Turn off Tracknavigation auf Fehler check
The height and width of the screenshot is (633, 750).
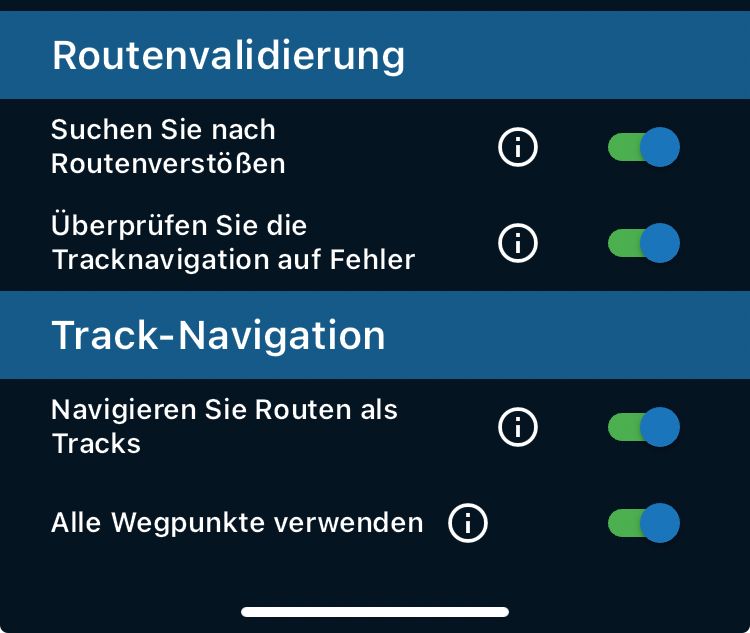[644, 243]
